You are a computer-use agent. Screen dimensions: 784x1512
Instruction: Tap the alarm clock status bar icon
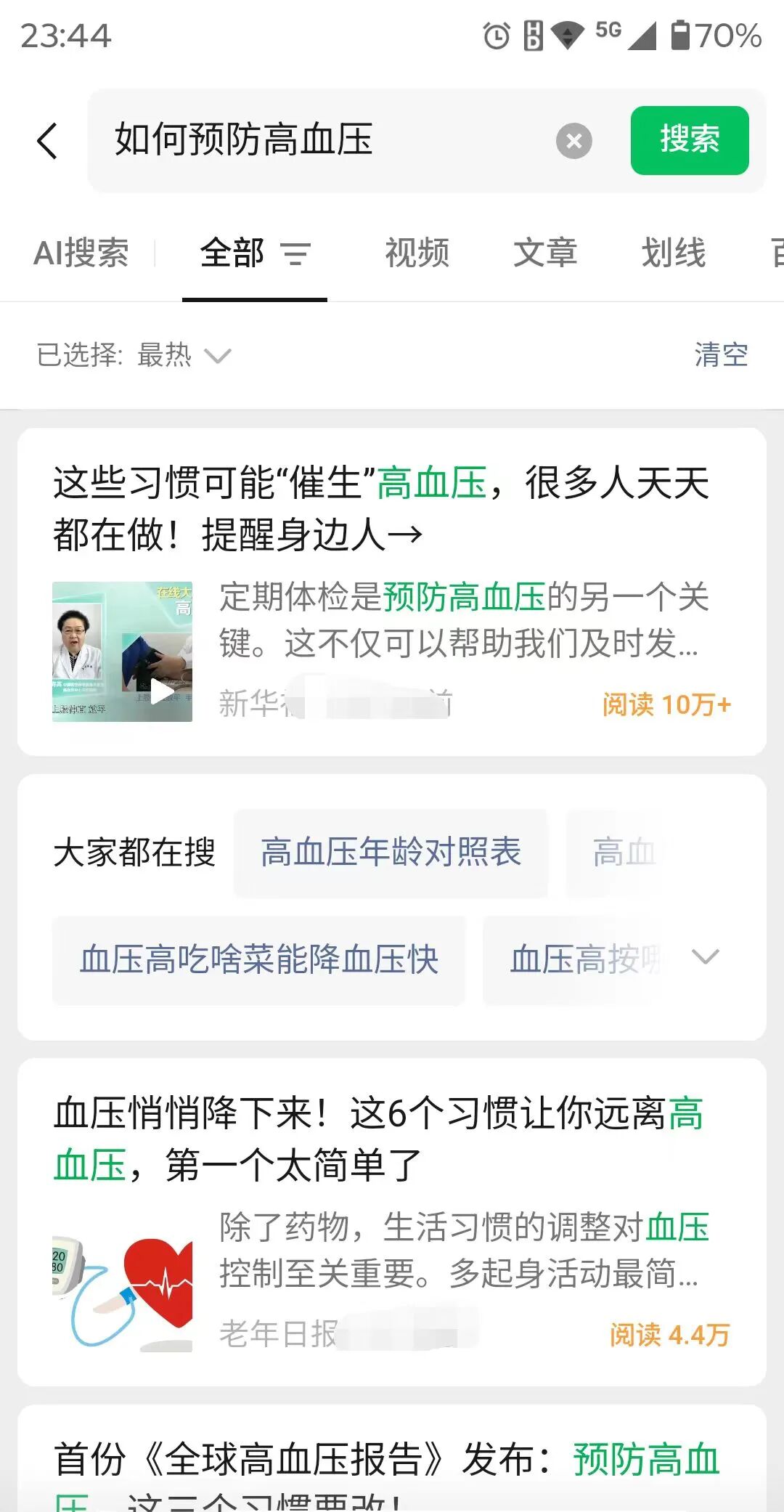coord(496,35)
